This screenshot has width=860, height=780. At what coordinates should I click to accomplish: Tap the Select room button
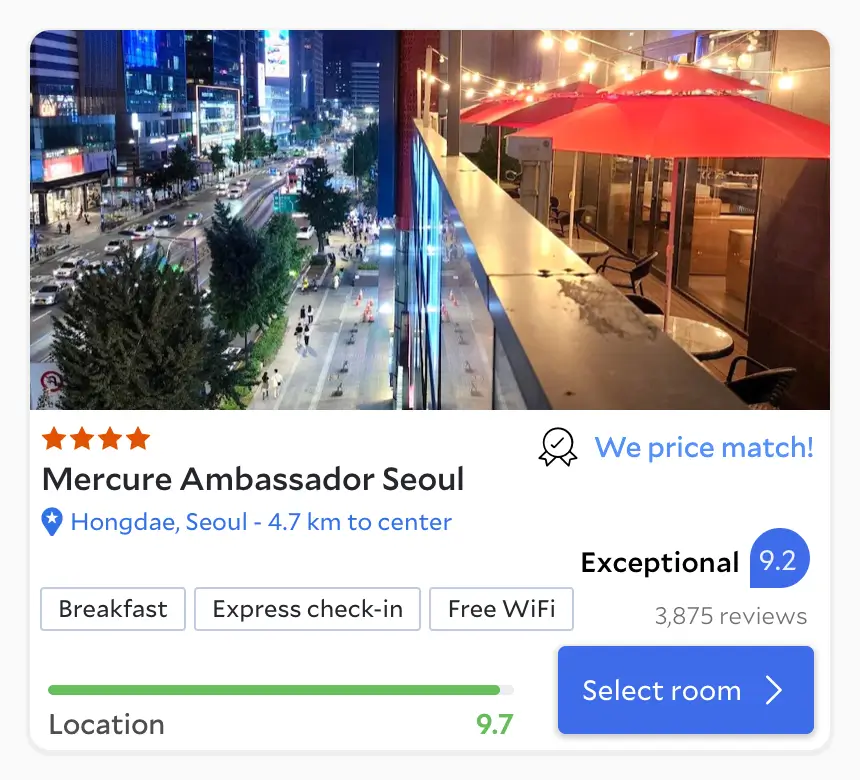click(x=685, y=690)
